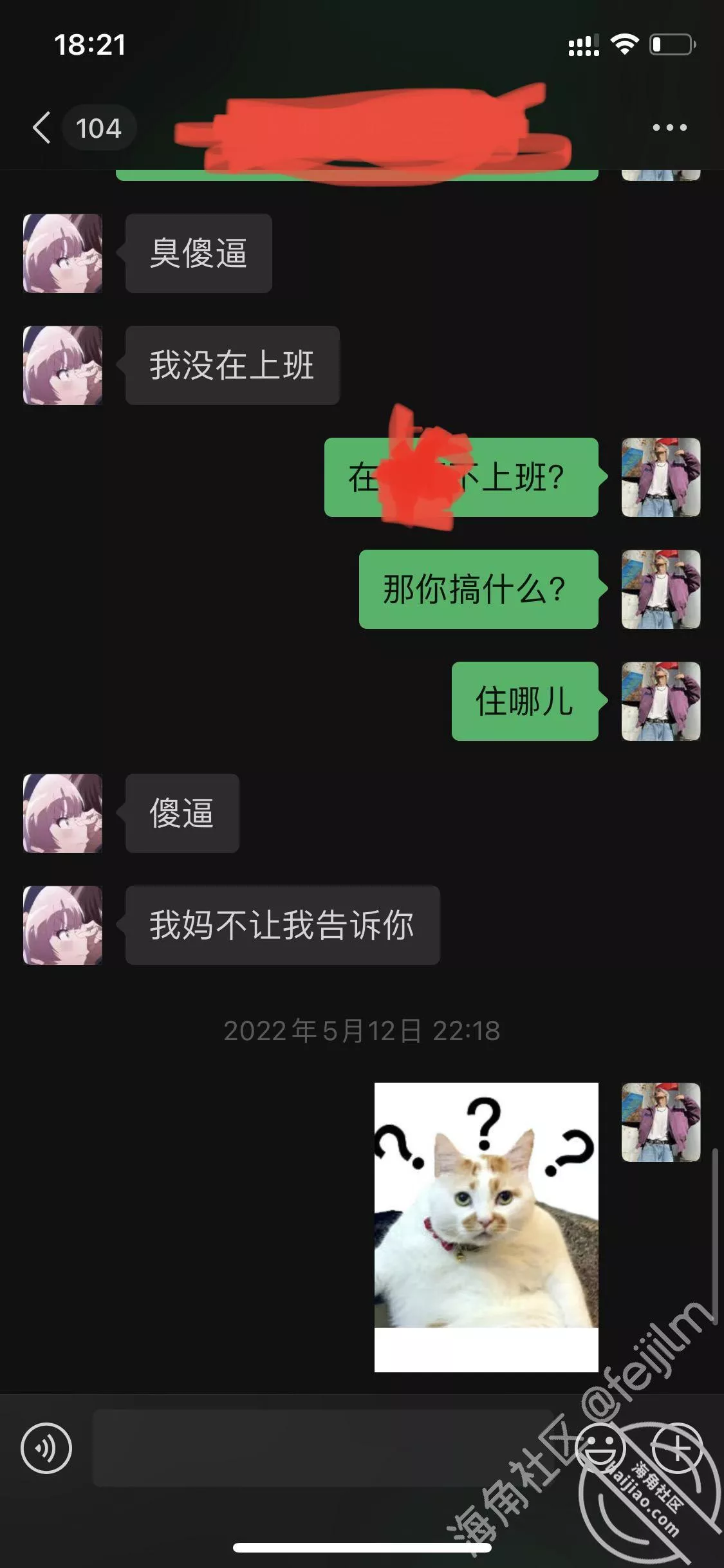Open the emoji sticker panel
Image resolution: width=724 pixels, height=1568 pixels.
point(600,1448)
